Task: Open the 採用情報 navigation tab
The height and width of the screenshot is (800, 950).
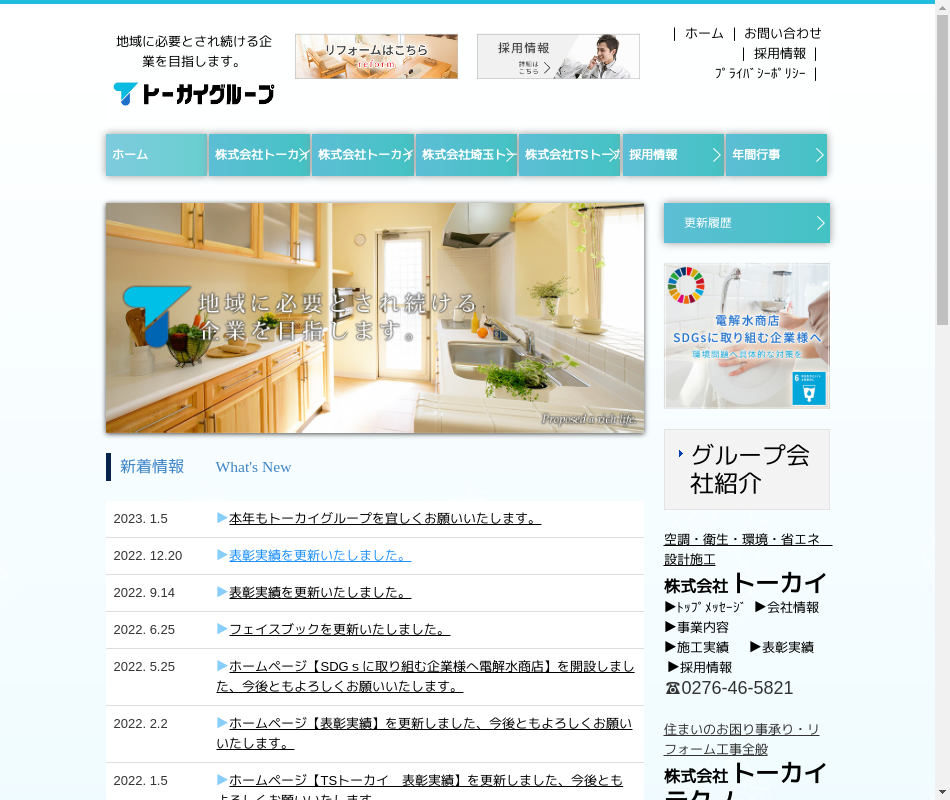Action: pyautogui.click(x=673, y=155)
